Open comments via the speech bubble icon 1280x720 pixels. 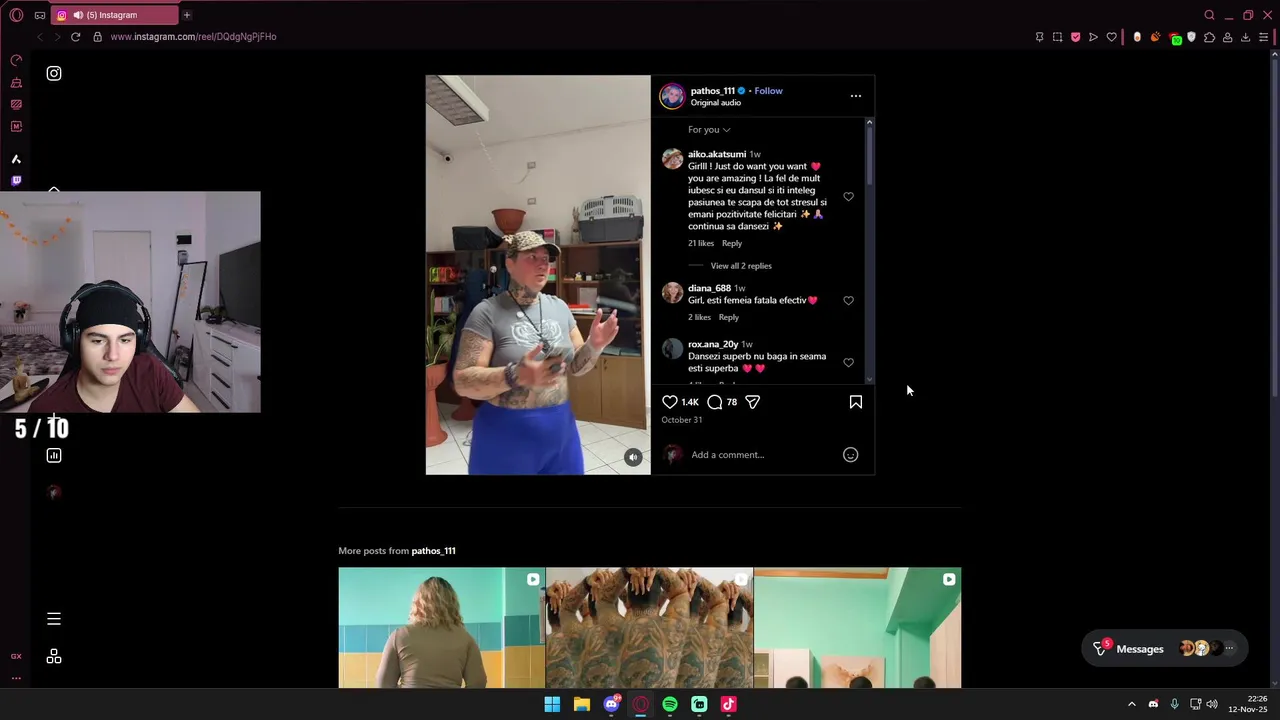(x=715, y=402)
